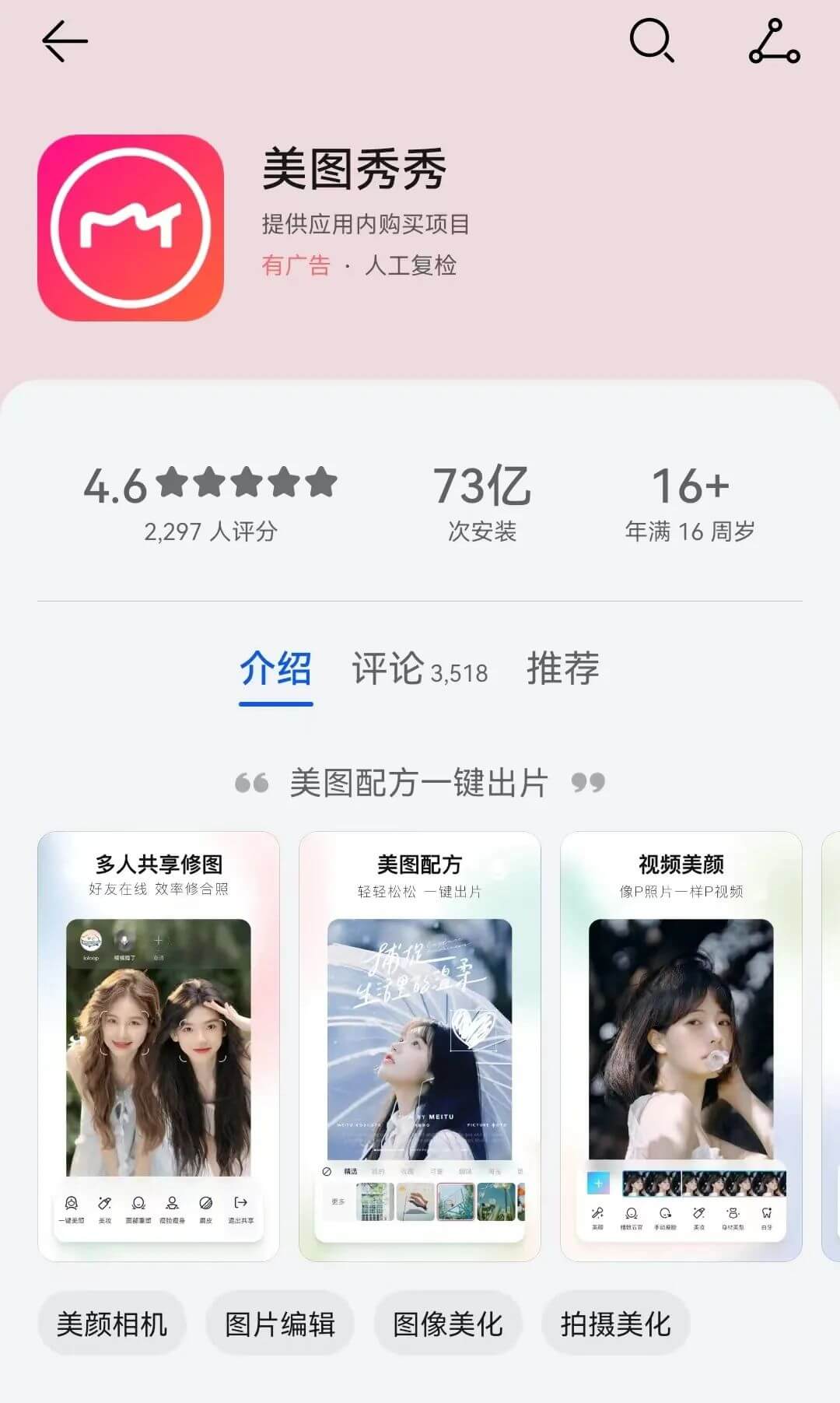Go back using the top-left arrow
This screenshot has width=840, height=1403.
pyautogui.click(x=65, y=41)
